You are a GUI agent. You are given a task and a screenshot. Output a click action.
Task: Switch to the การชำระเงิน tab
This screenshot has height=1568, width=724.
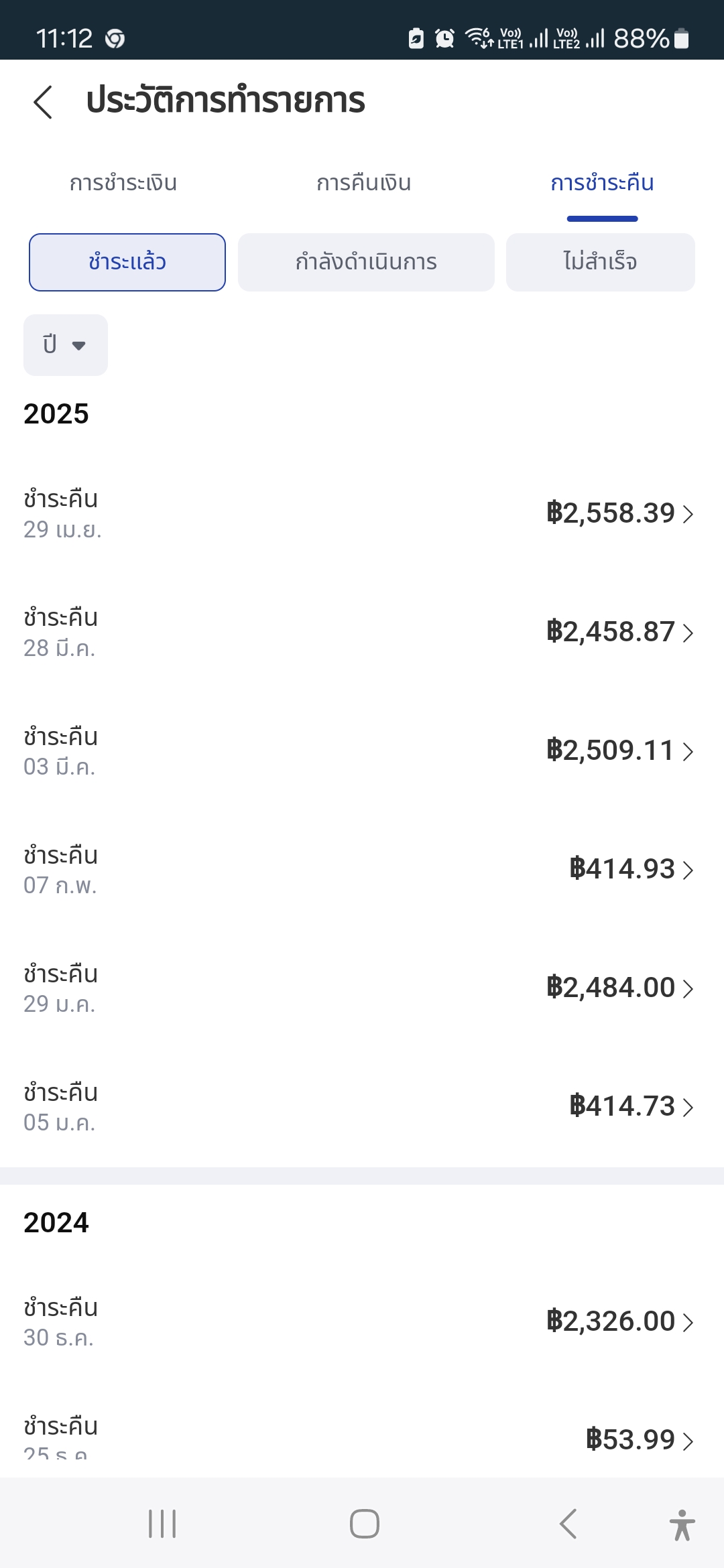(x=123, y=183)
